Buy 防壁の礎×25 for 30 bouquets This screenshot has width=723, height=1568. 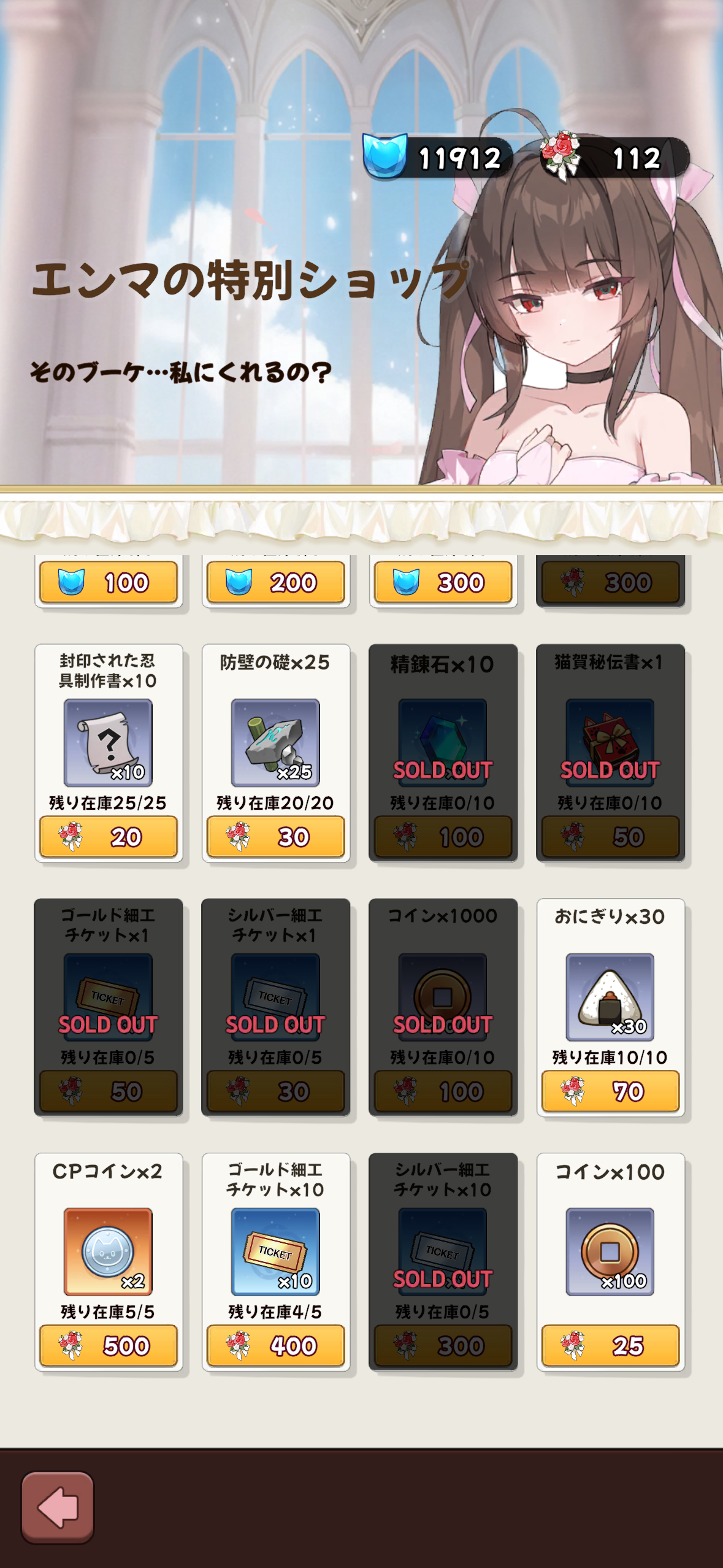click(275, 837)
